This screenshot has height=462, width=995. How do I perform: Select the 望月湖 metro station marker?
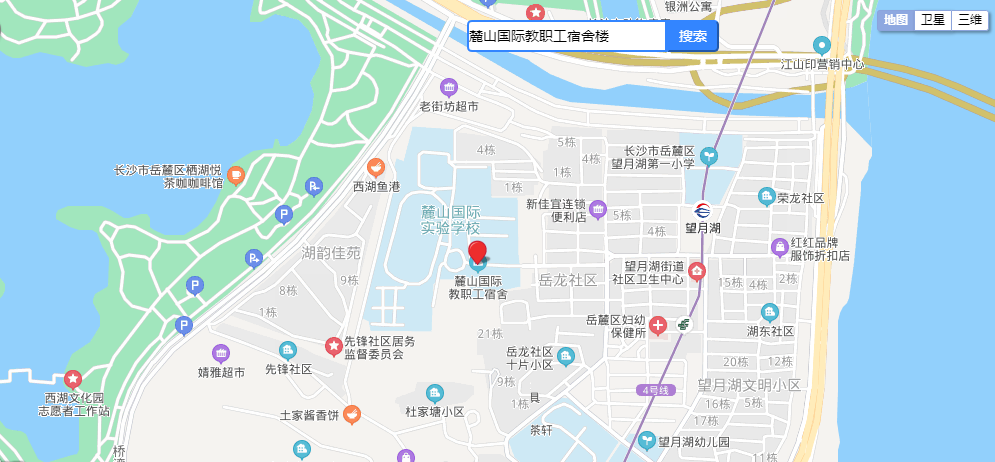tap(703, 210)
